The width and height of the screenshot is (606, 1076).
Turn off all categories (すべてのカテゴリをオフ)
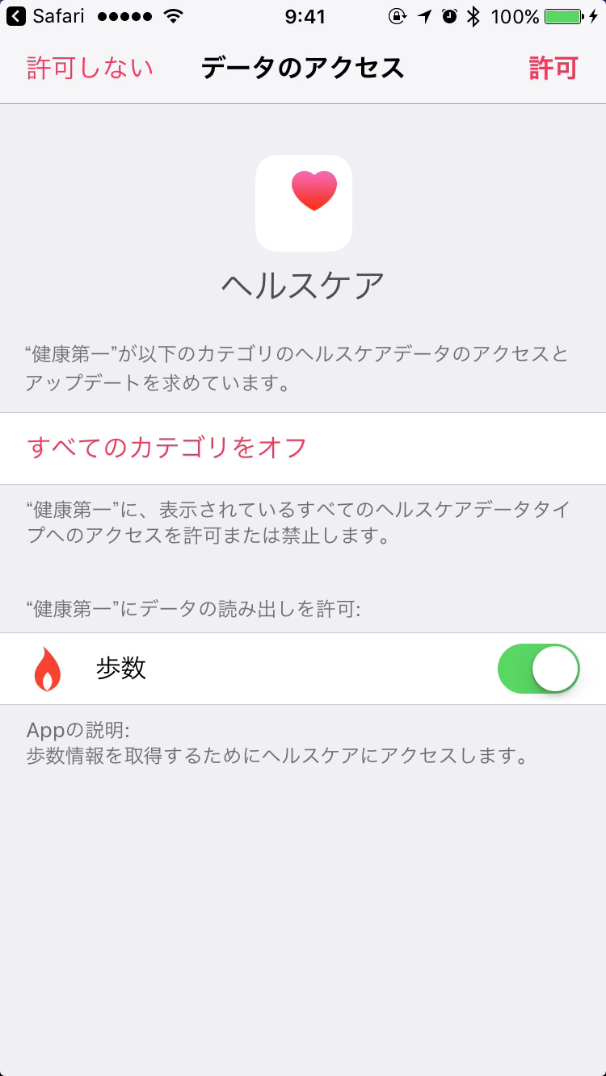coord(167,447)
